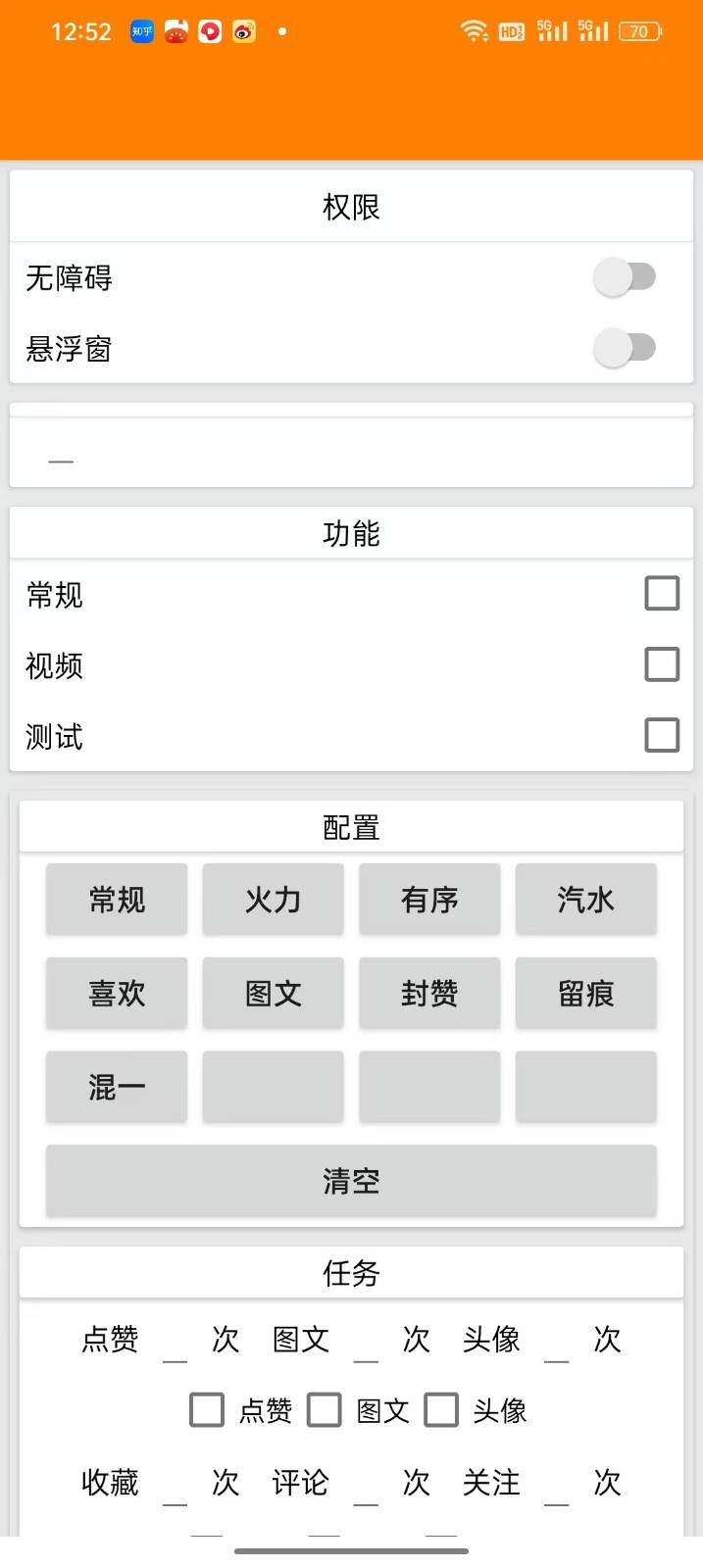
Task: Check the 常规 function checkbox
Action: tap(662, 593)
